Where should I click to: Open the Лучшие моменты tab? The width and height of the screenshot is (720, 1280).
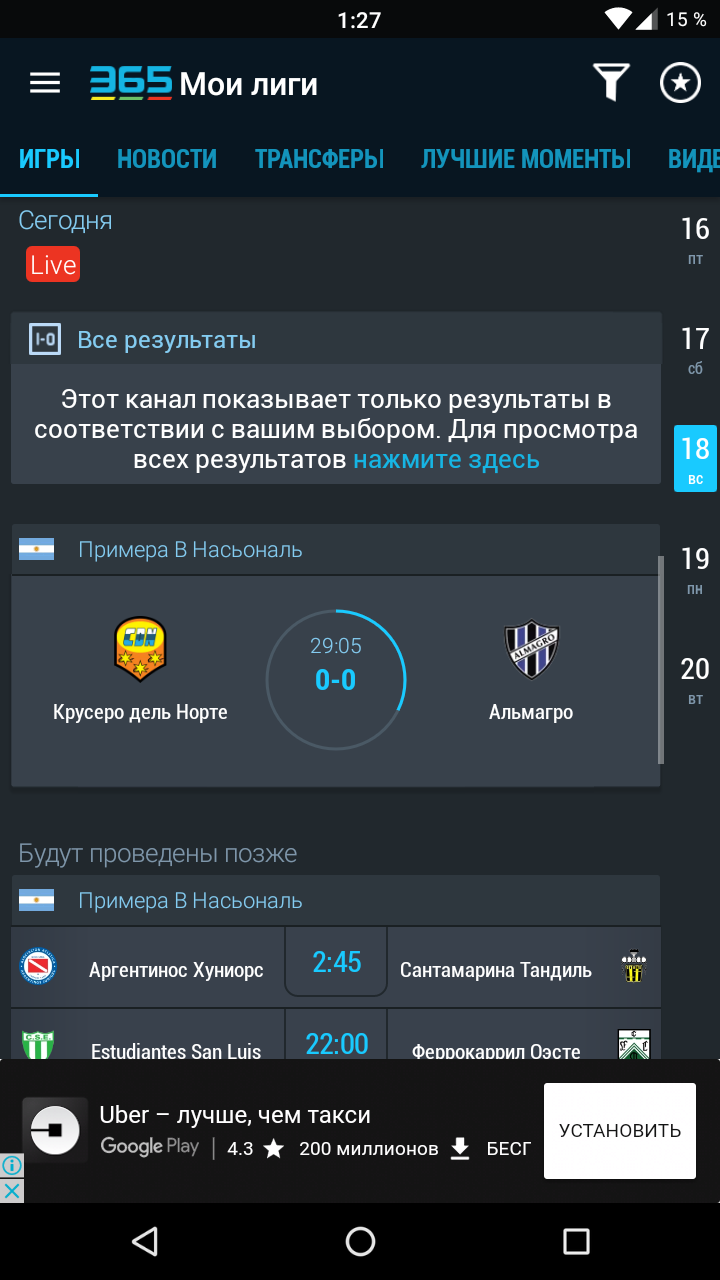point(526,159)
